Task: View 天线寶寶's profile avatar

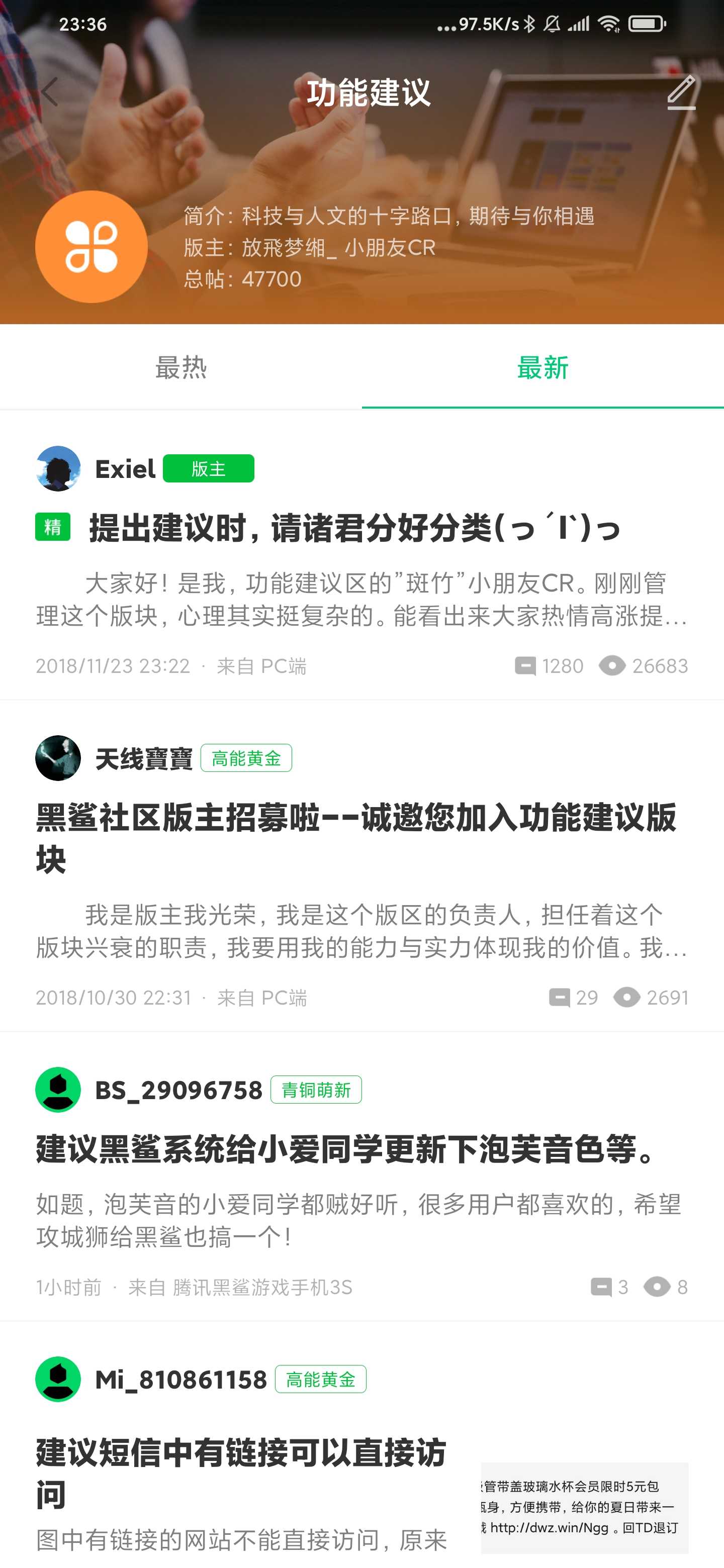Action: click(x=58, y=758)
